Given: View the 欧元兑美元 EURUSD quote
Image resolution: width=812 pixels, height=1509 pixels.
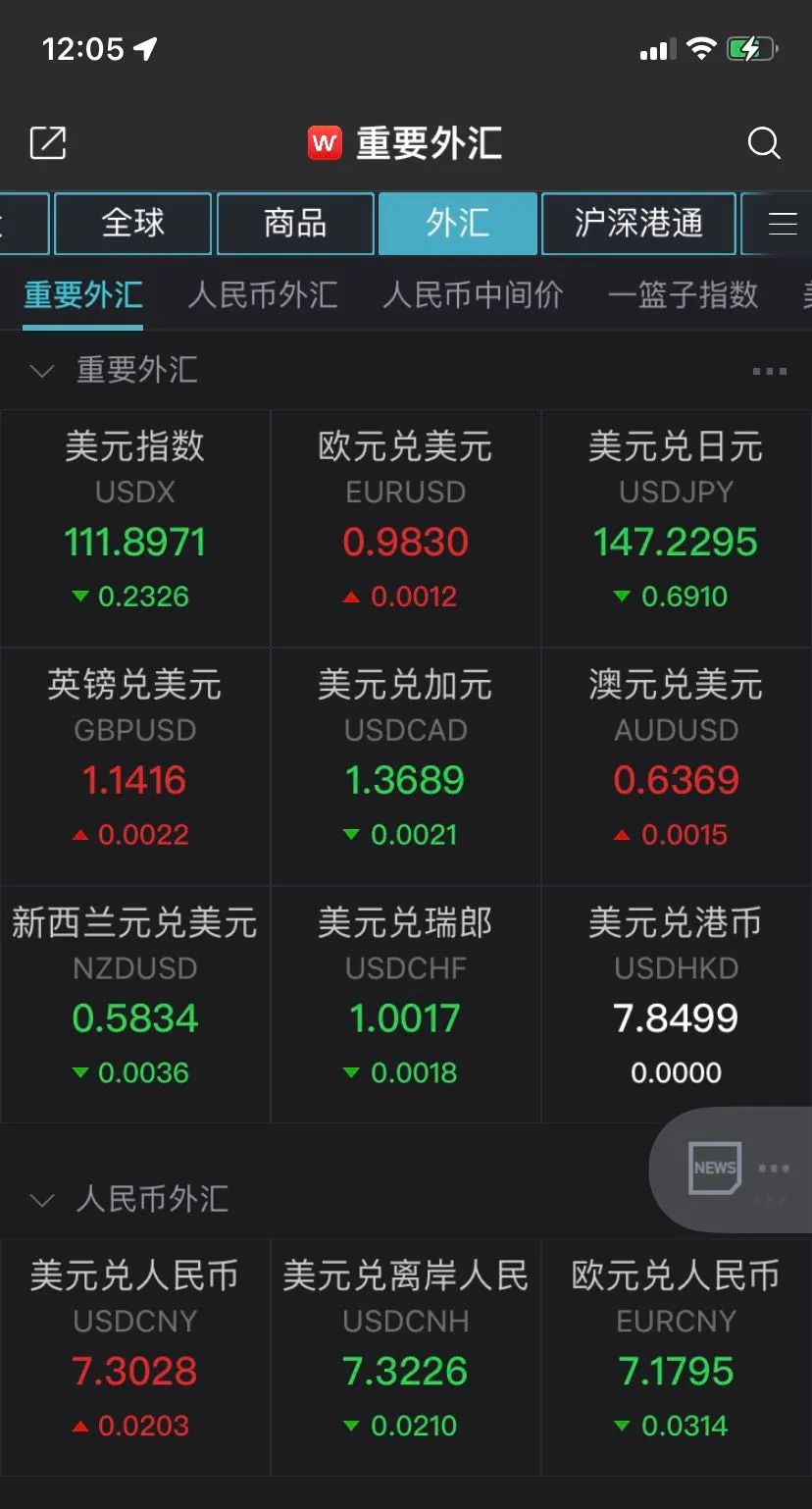Looking at the screenshot, I should (x=405, y=528).
